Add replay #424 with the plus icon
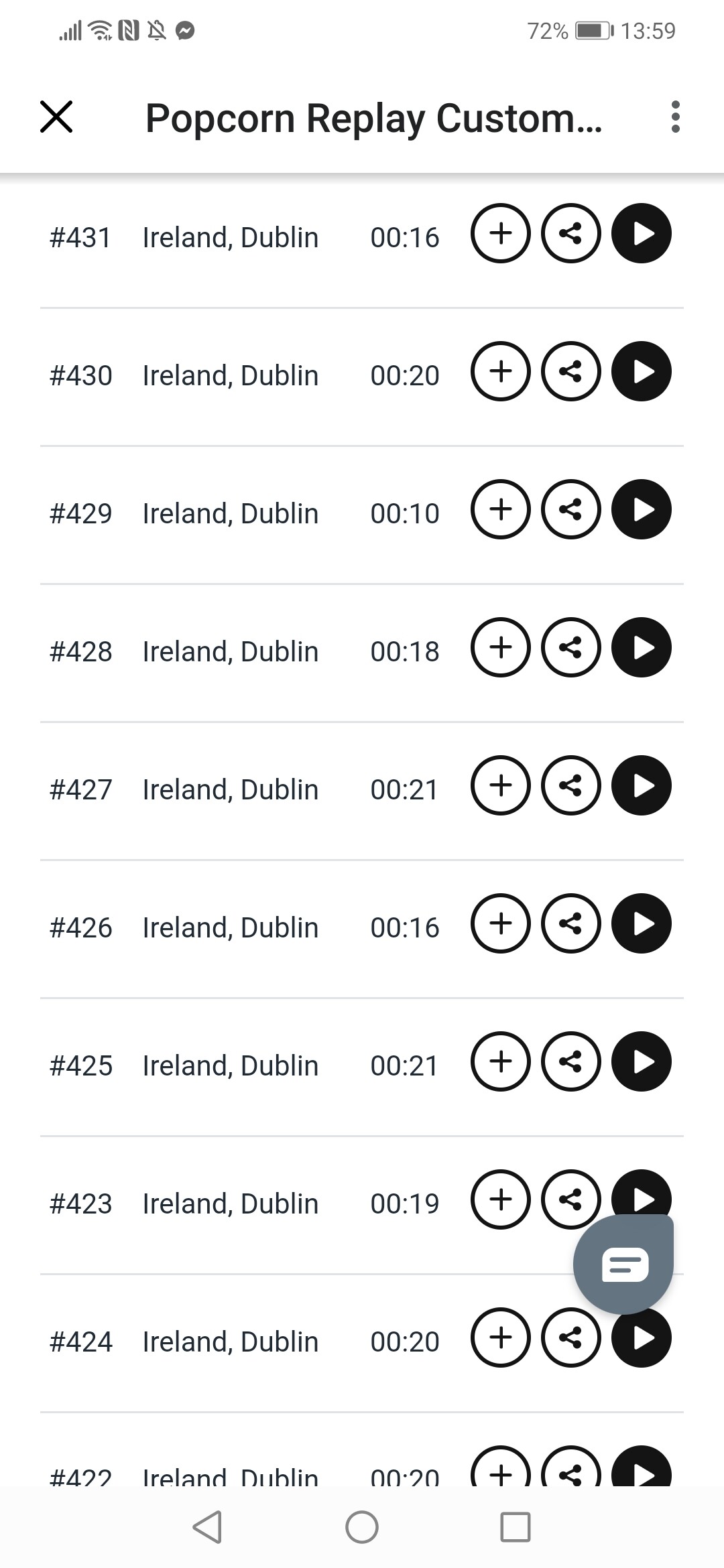 click(501, 1338)
